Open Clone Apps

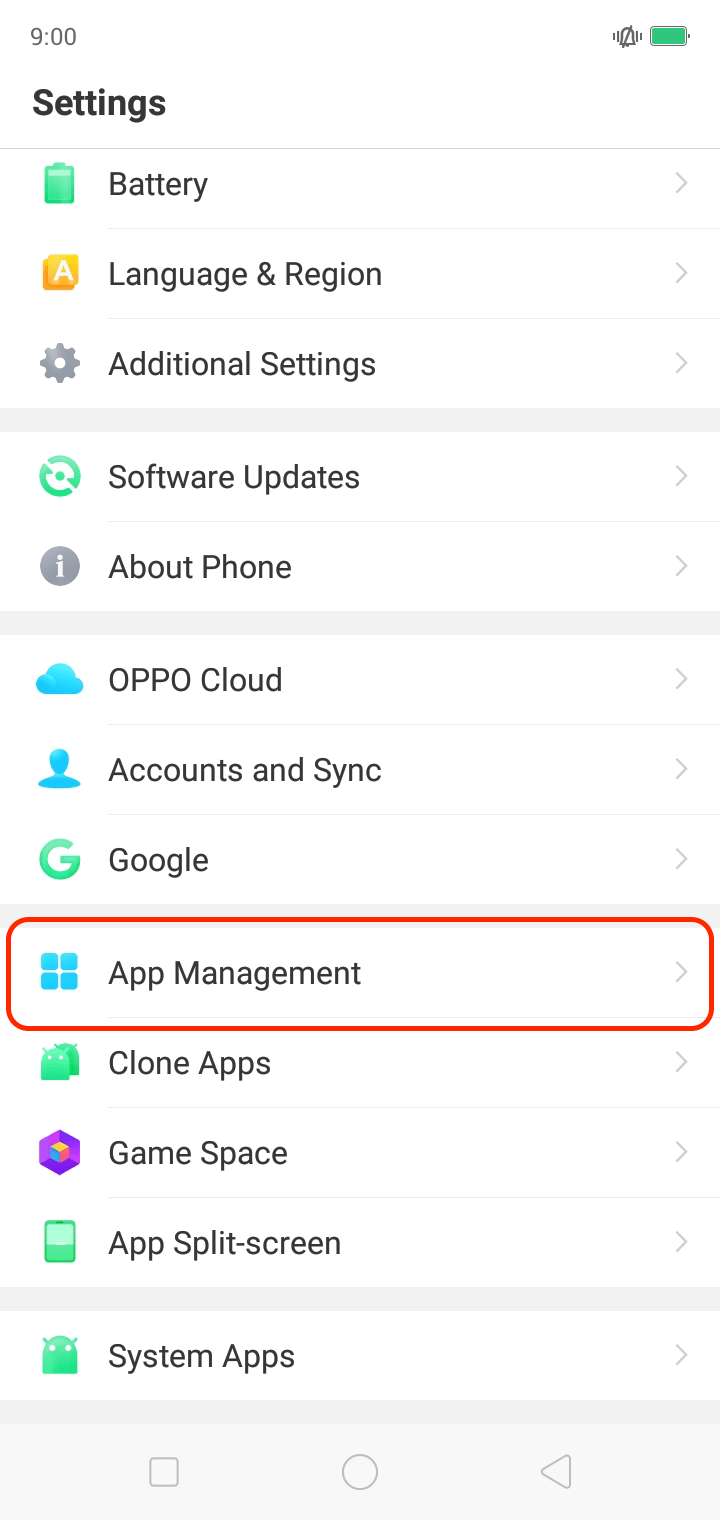coord(360,1063)
